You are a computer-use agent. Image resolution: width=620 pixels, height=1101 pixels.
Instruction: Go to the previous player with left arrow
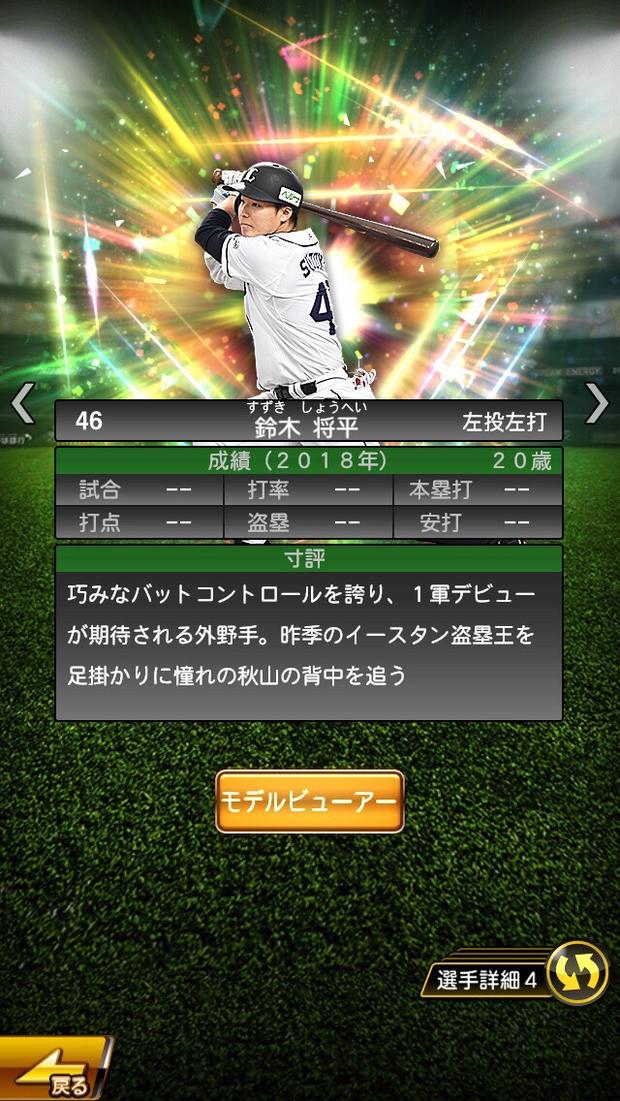pyautogui.click(x=22, y=404)
